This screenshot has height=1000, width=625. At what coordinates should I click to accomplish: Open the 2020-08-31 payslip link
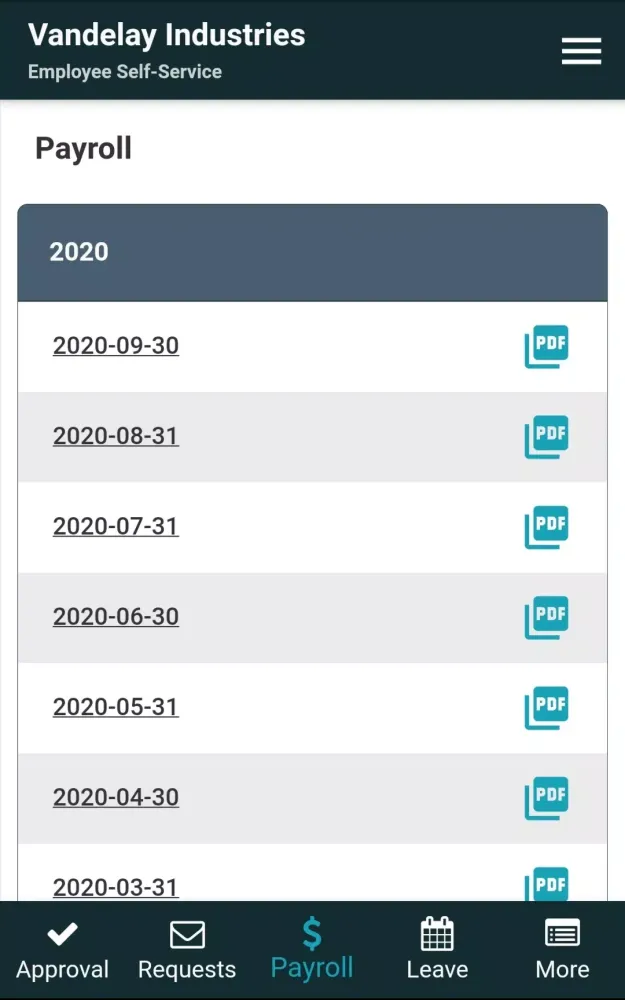pyautogui.click(x=116, y=436)
